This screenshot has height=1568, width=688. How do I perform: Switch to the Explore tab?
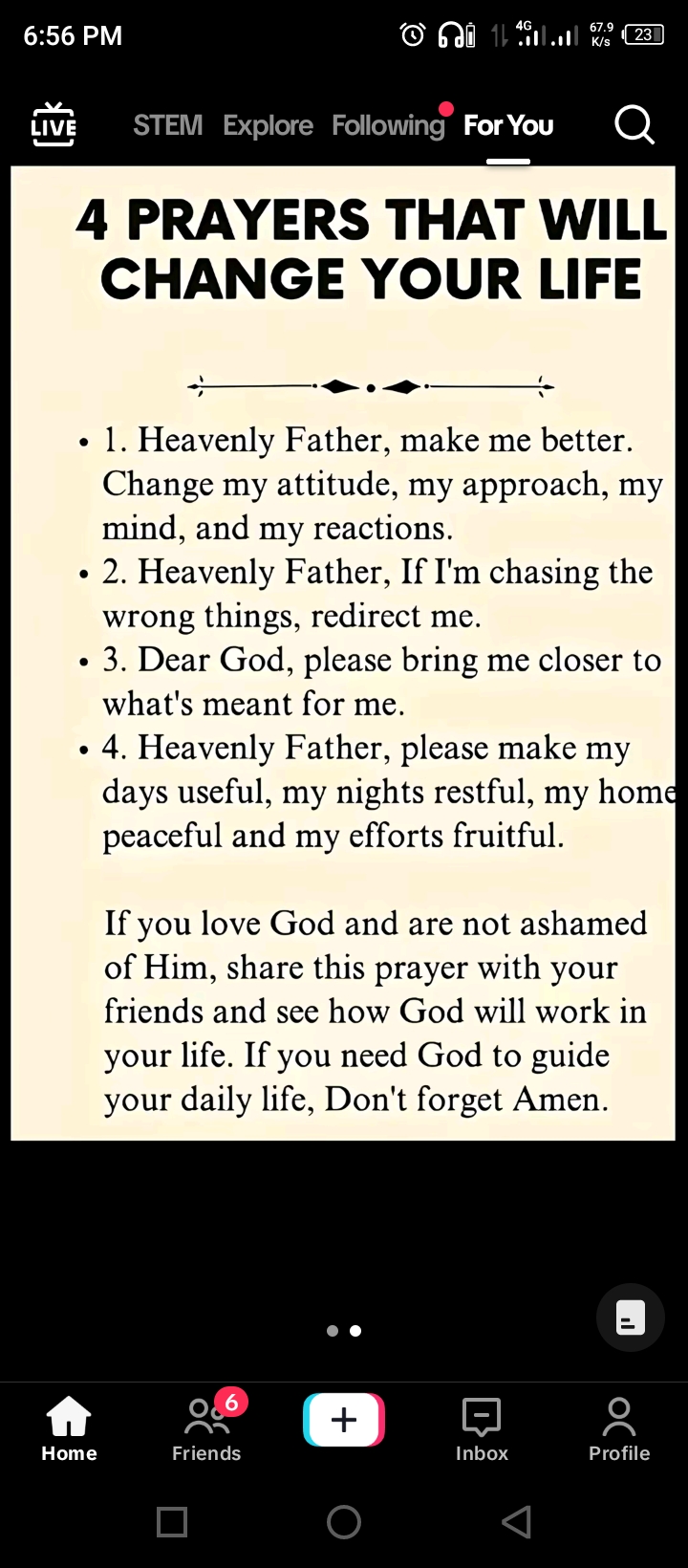coord(268,125)
